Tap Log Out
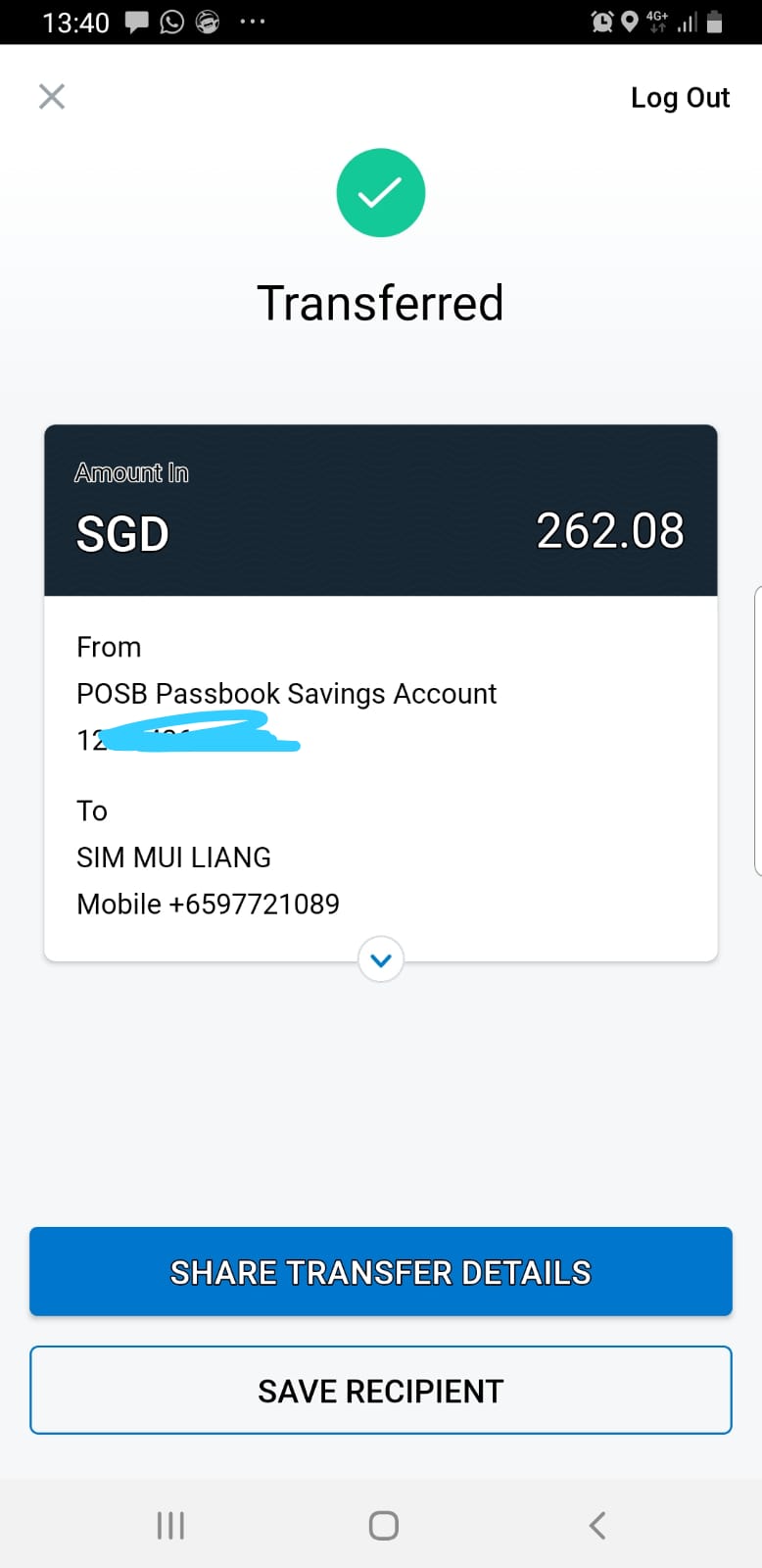The width and height of the screenshot is (762, 1568). pos(680,98)
